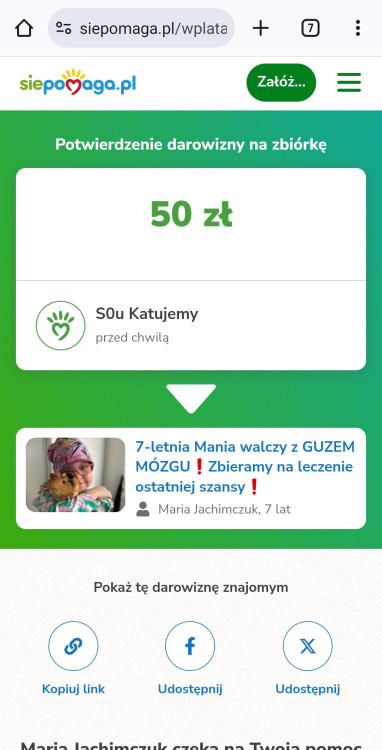
Task: Tap the siepomaga.pl logo
Action: (x=78, y=82)
